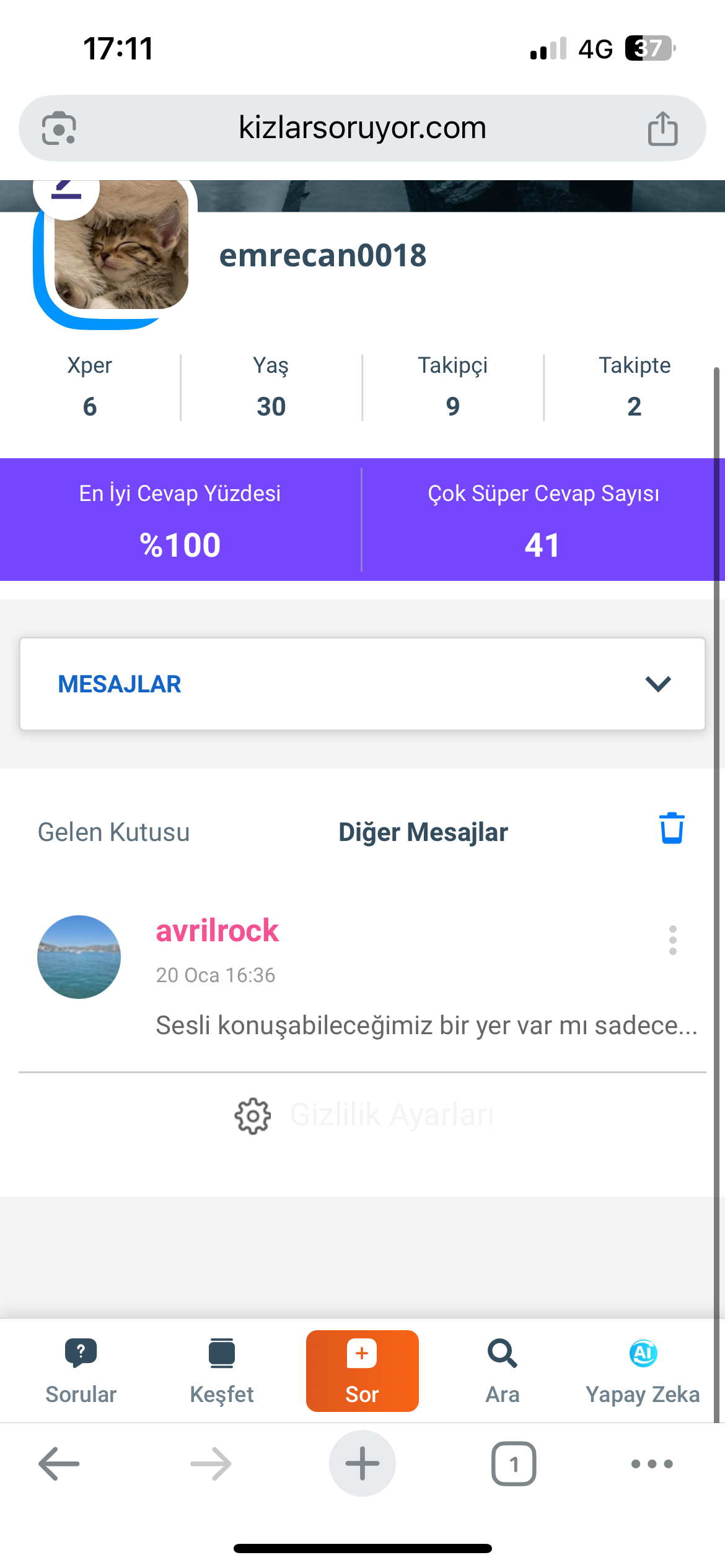Open a new browser tab with the plus button
Image resolution: width=725 pixels, height=1568 pixels.
(x=362, y=1463)
